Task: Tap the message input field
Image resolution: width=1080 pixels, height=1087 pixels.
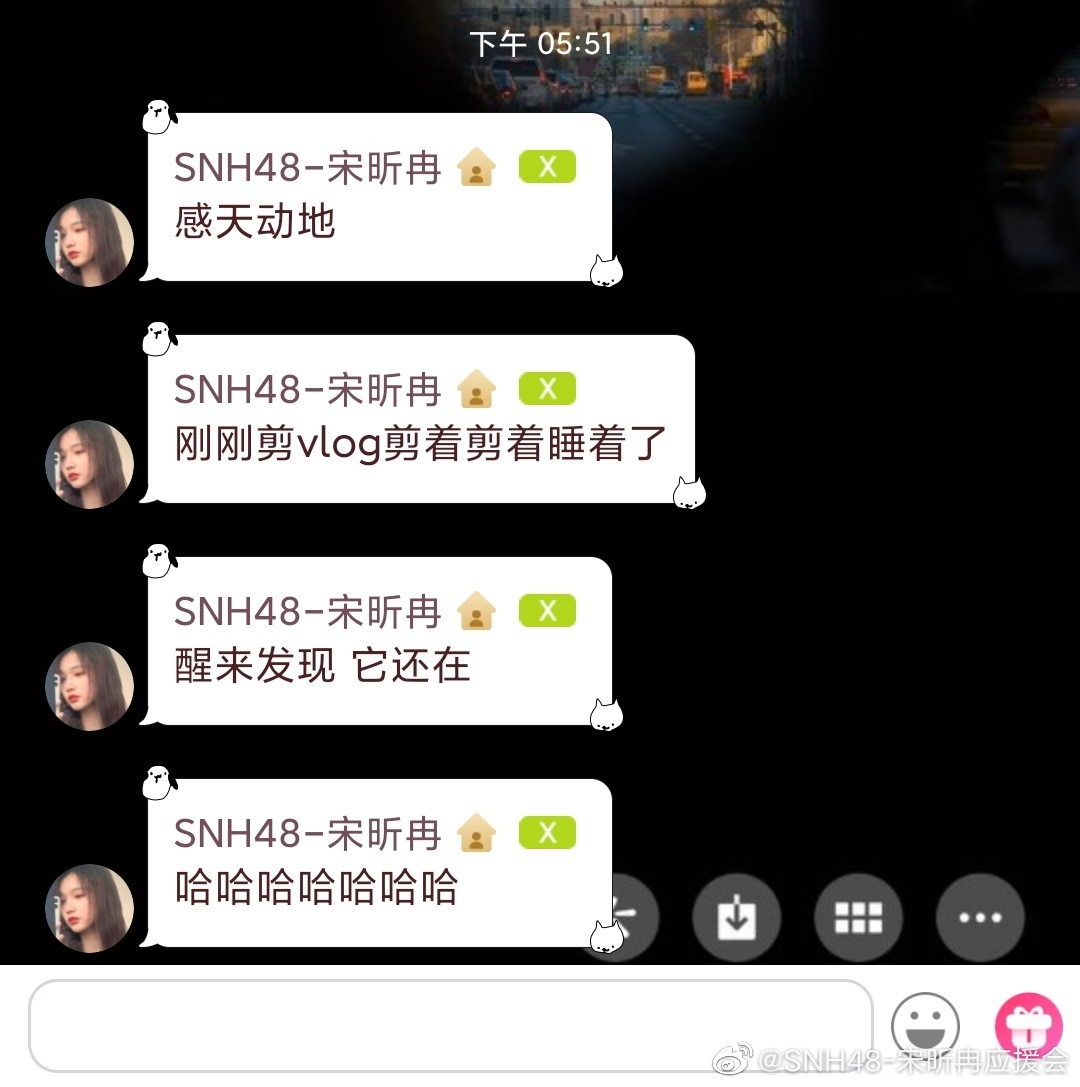Action: [450, 1026]
